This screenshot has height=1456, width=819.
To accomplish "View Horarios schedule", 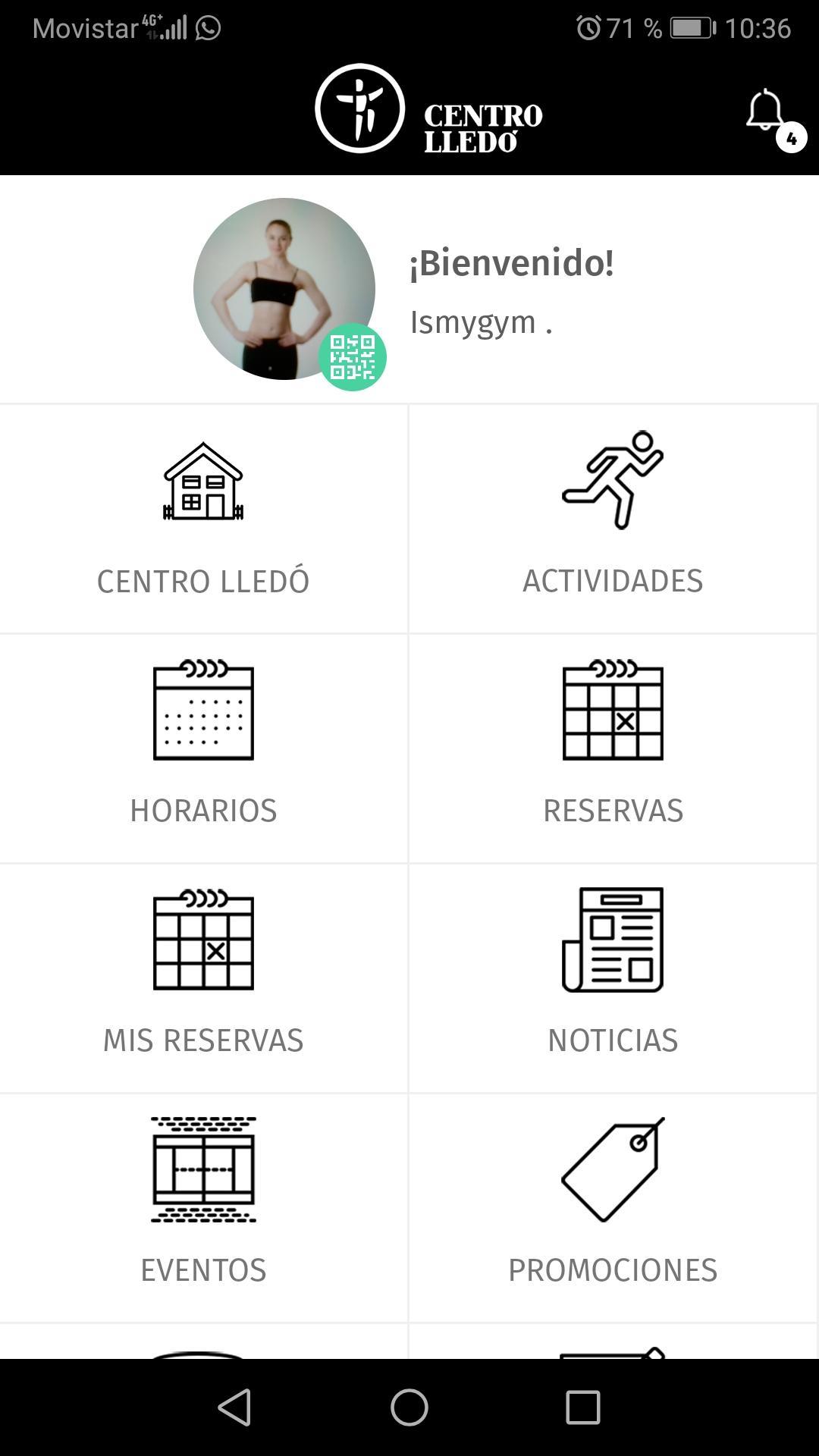I will coord(203,749).
